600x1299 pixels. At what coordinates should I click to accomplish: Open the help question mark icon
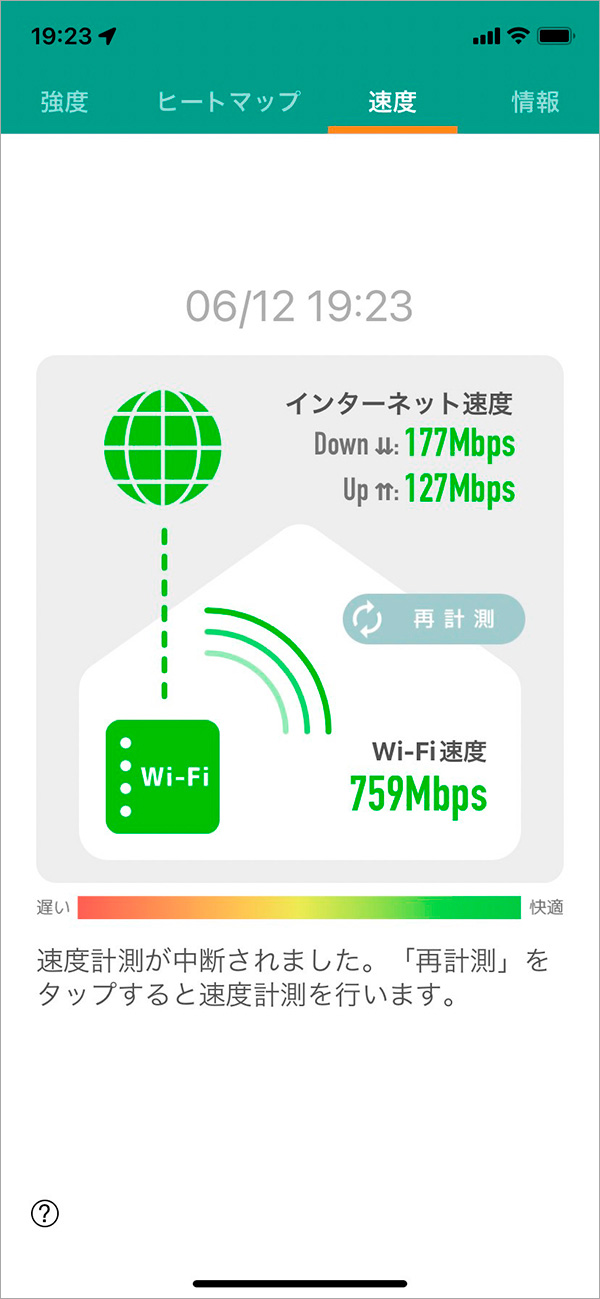click(46, 1213)
